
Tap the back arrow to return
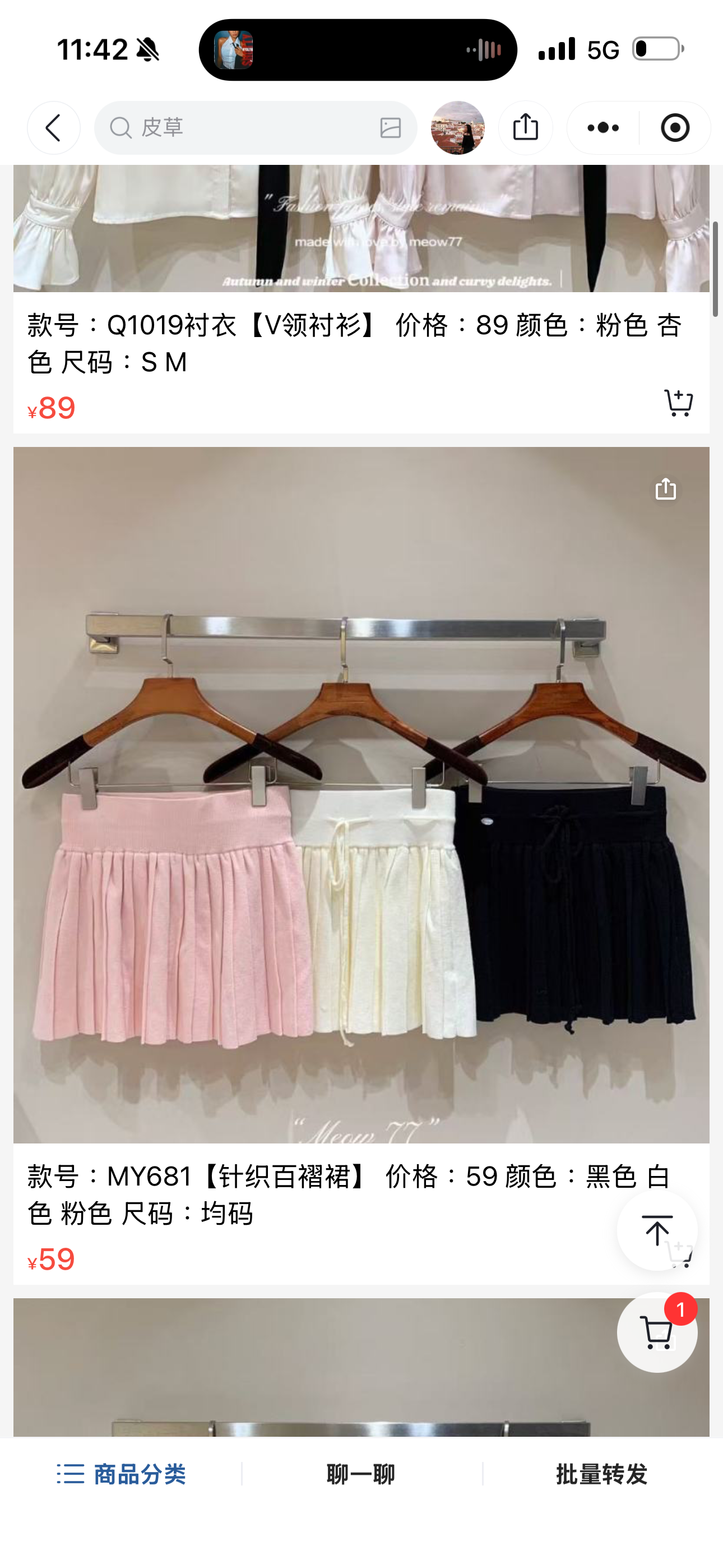(x=54, y=128)
